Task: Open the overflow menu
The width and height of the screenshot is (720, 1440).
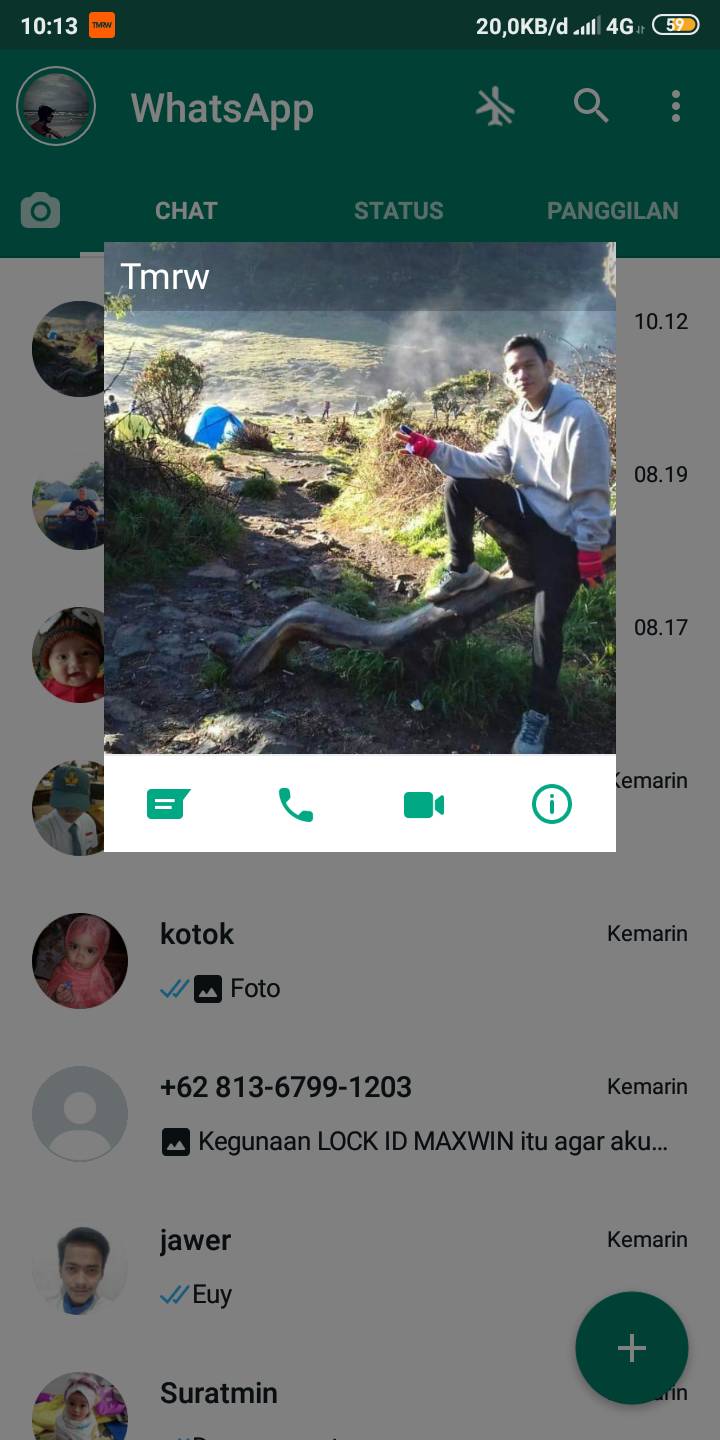Action: pos(676,106)
